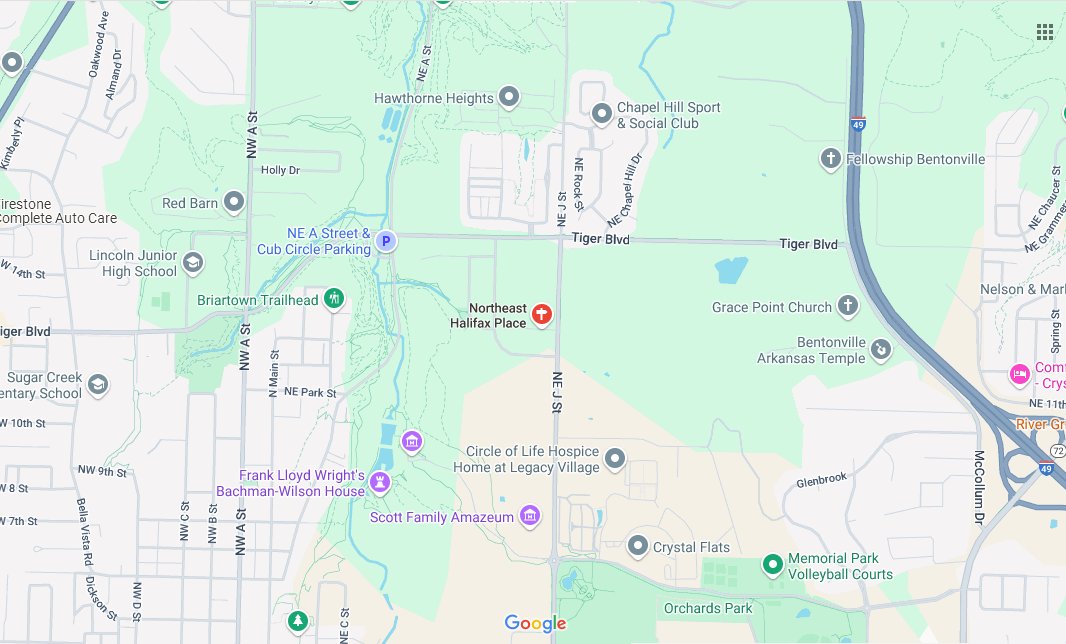Select the Fellowship Bentonville church marker

(830, 159)
